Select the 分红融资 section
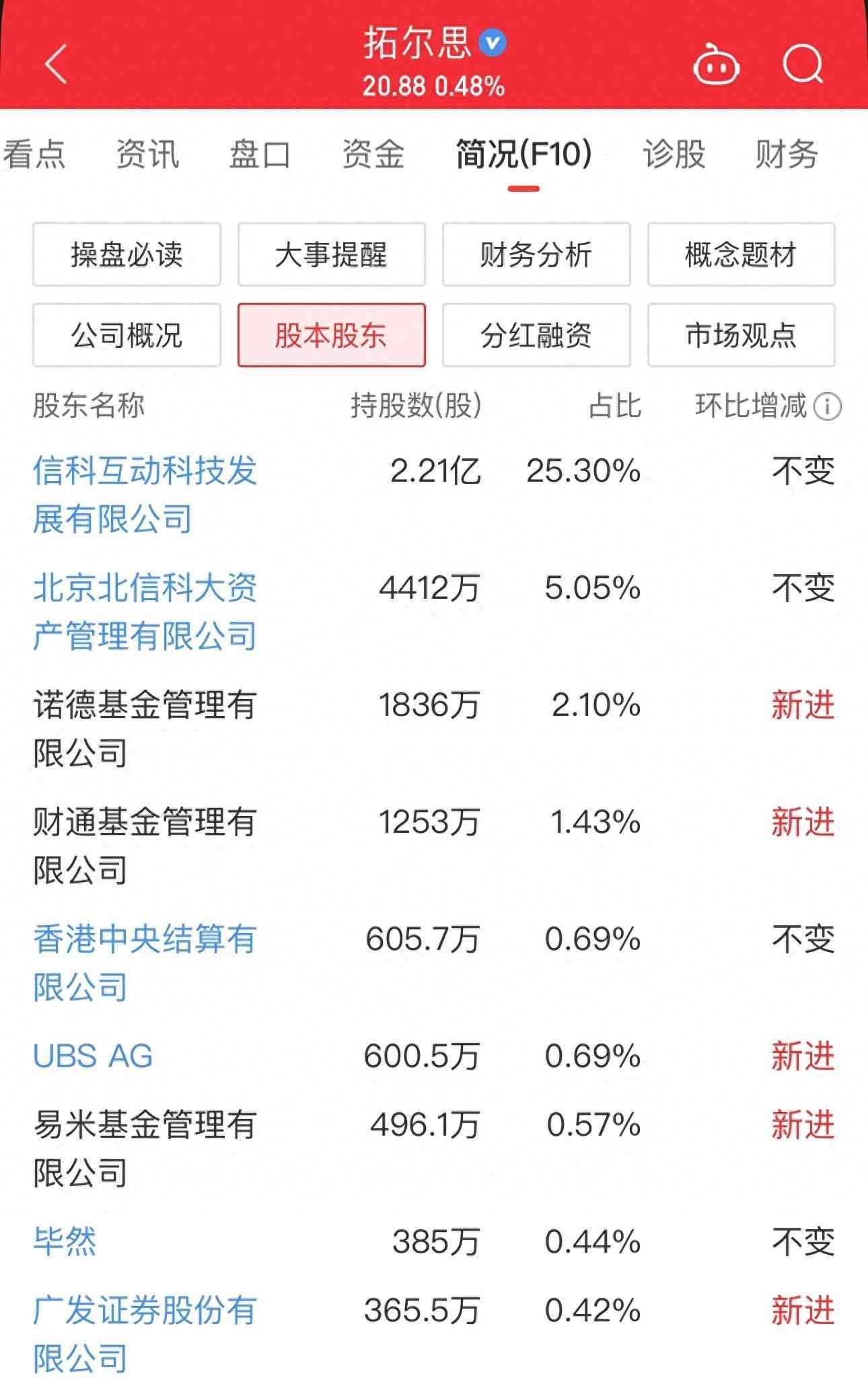The height and width of the screenshot is (1386, 868). [536, 335]
